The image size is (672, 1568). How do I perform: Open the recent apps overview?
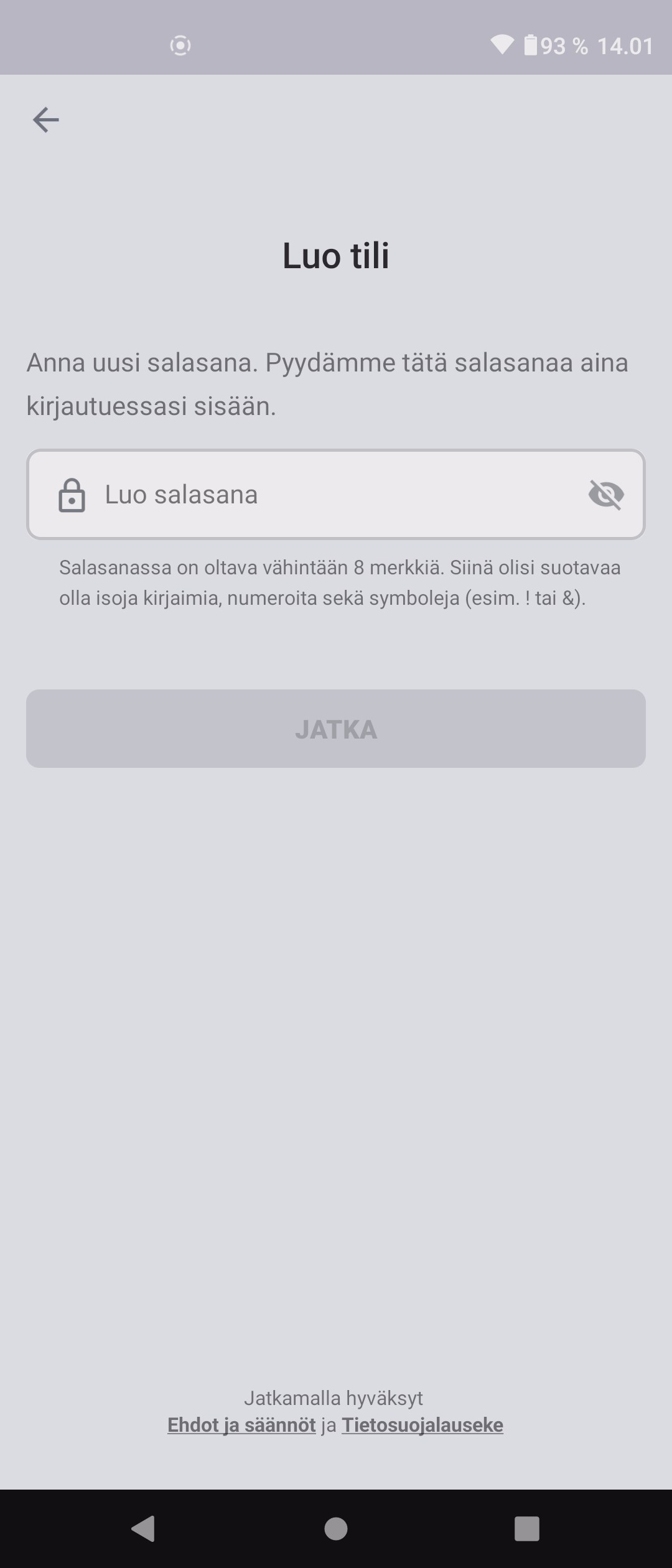tap(526, 1528)
